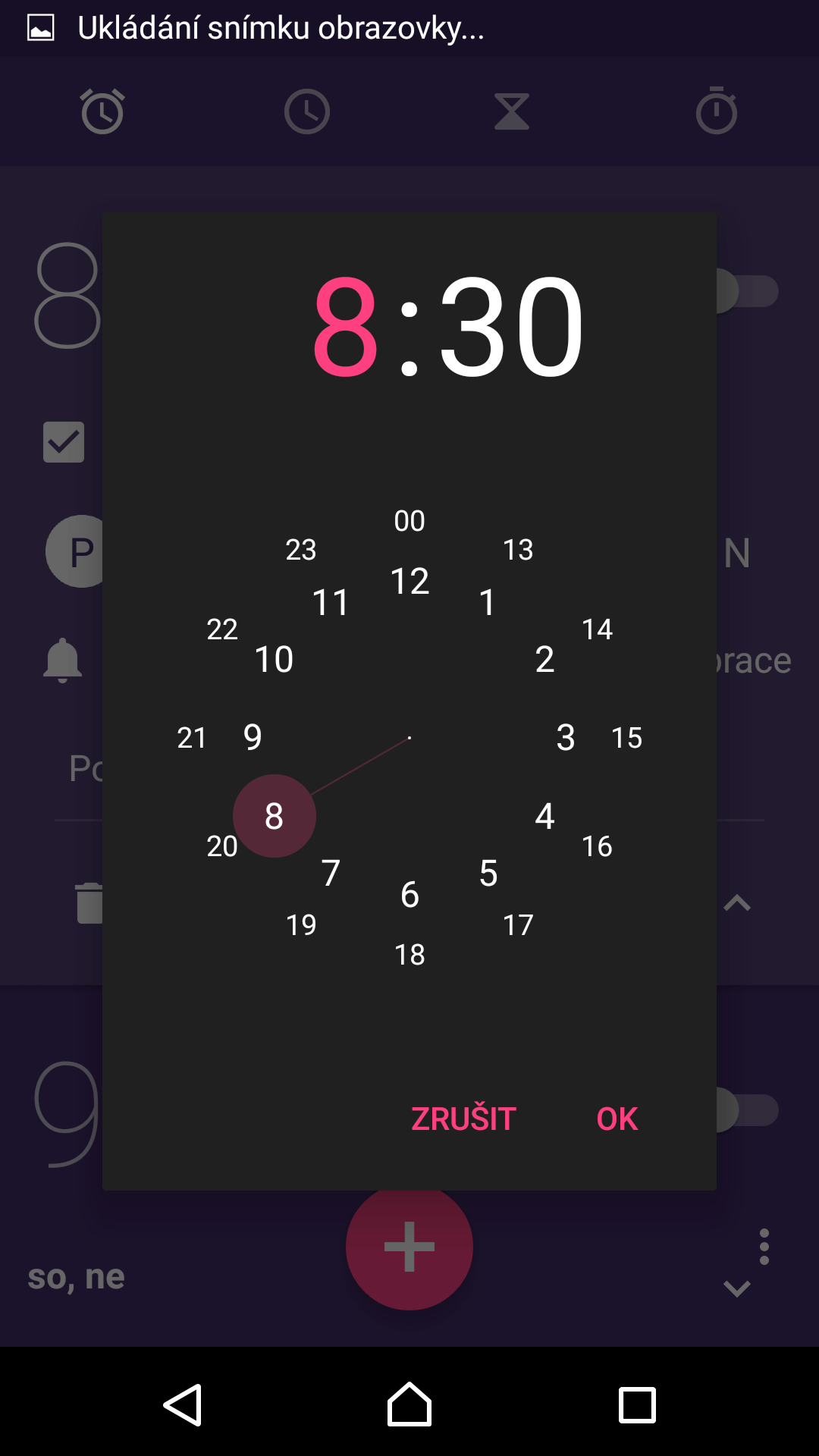This screenshot has width=819, height=1456.
Task: Choose hour 9 on the dial
Action: (253, 737)
